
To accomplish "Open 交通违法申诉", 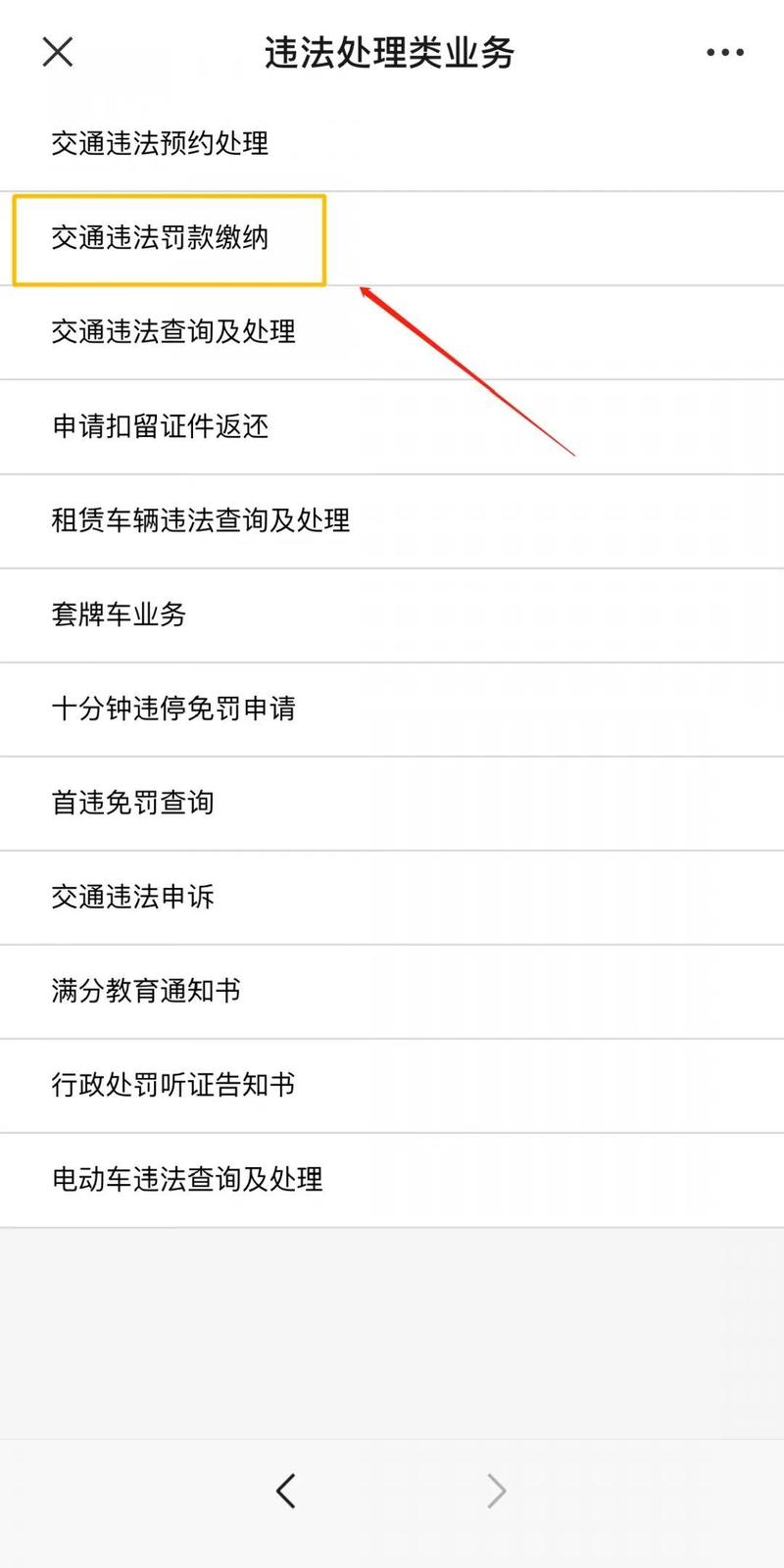I will click(132, 897).
